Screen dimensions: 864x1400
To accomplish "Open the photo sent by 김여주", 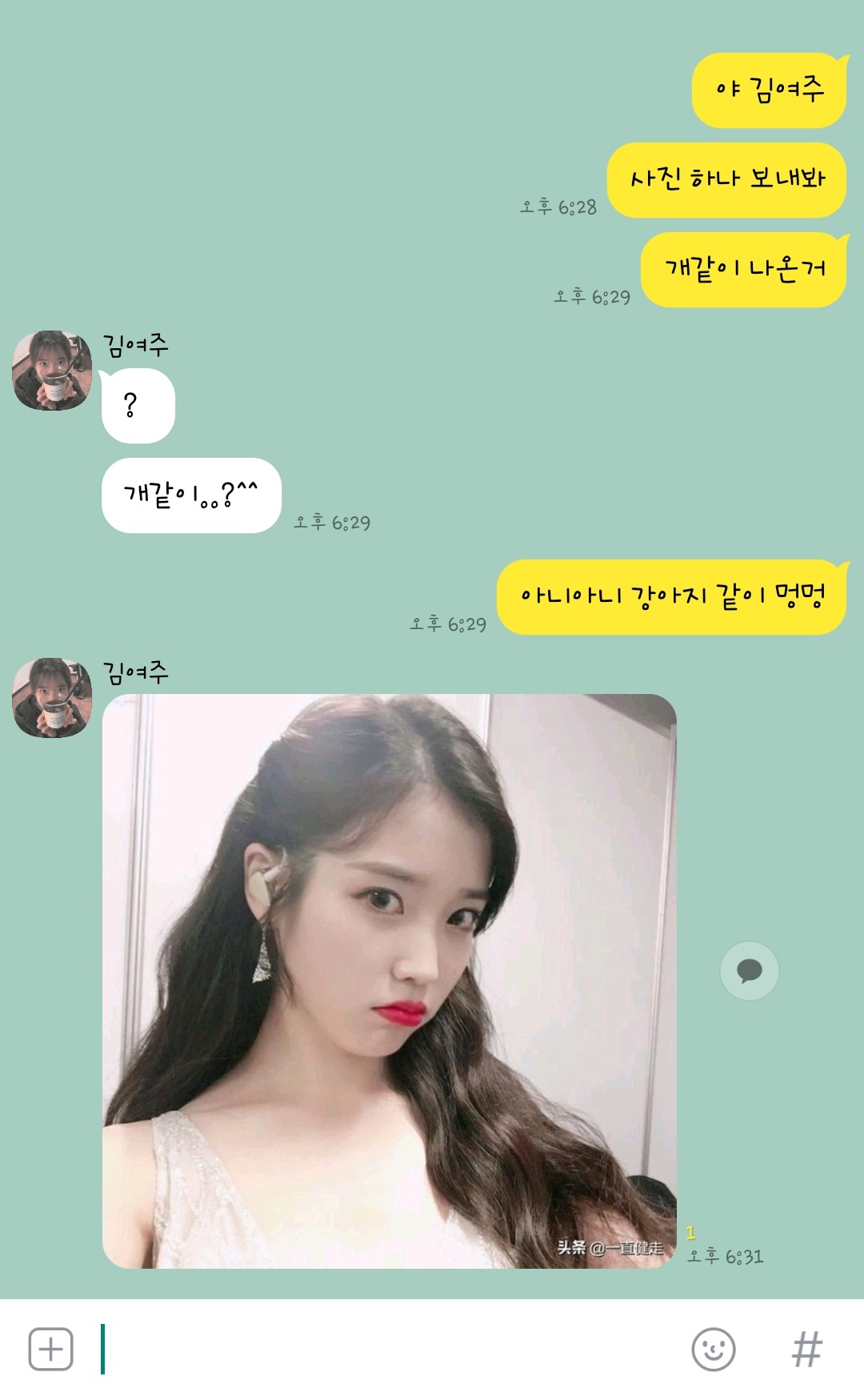I will 390,981.
